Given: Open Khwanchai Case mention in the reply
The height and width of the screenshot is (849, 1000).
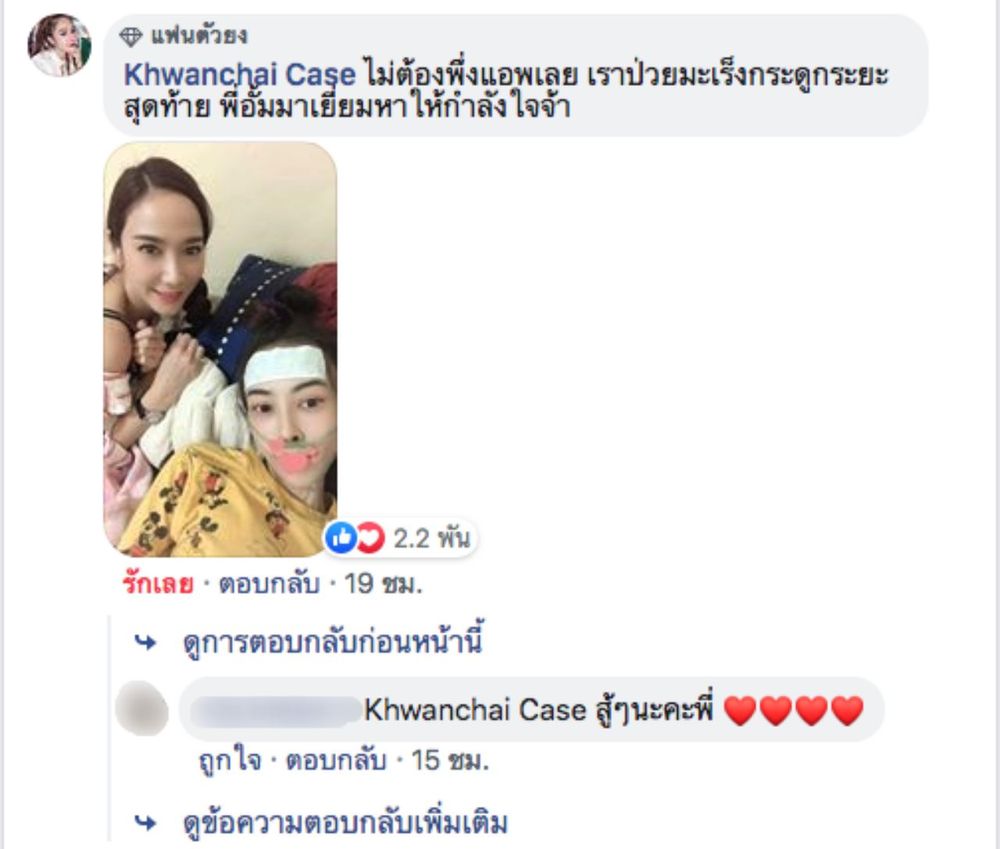Looking at the screenshot, I should [474, 711].
